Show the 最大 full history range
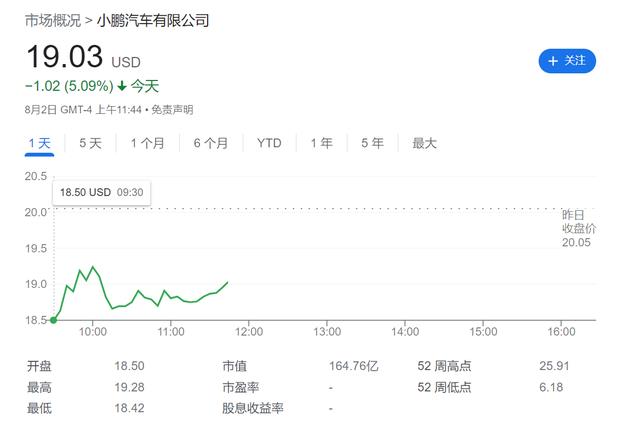This screenshot has width=640, height=427. (x=424, y=143)
